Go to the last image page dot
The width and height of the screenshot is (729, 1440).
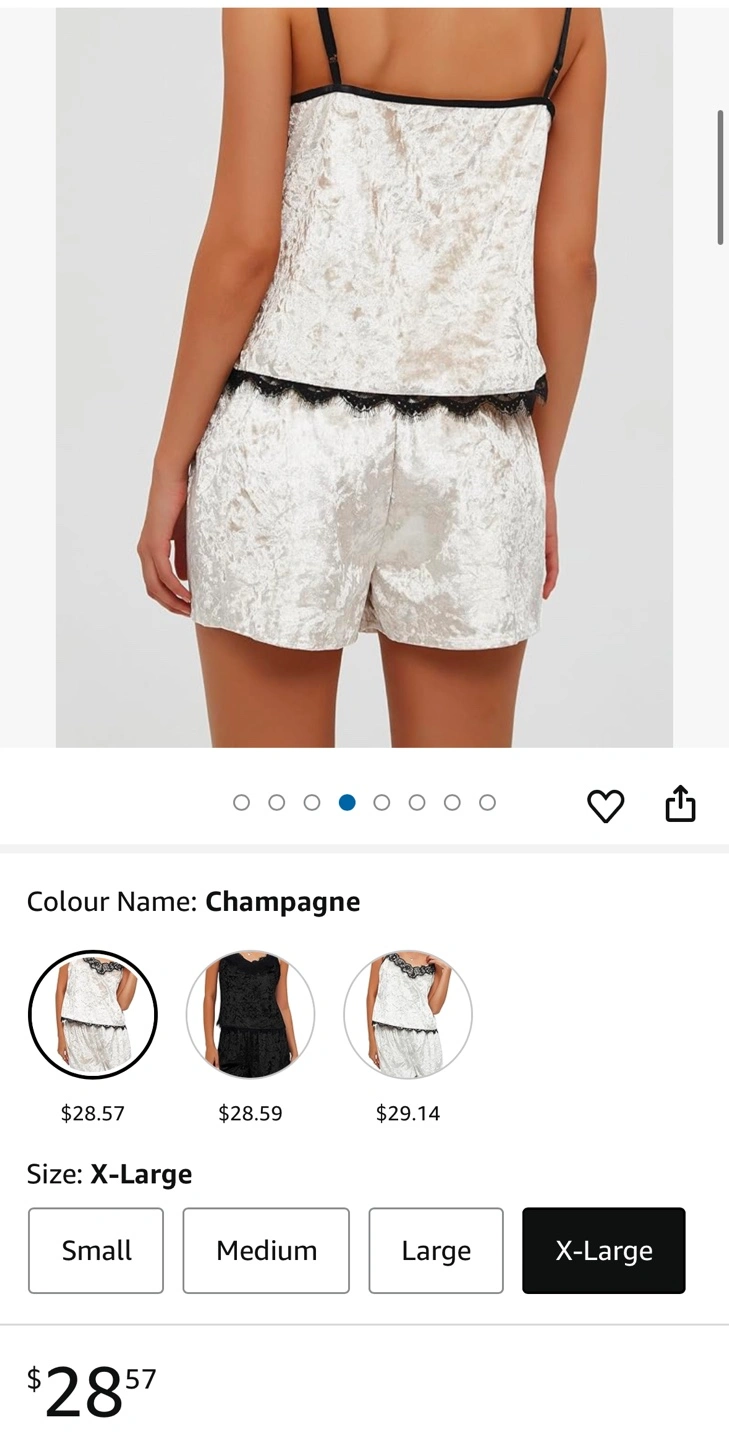click(487, 802)
